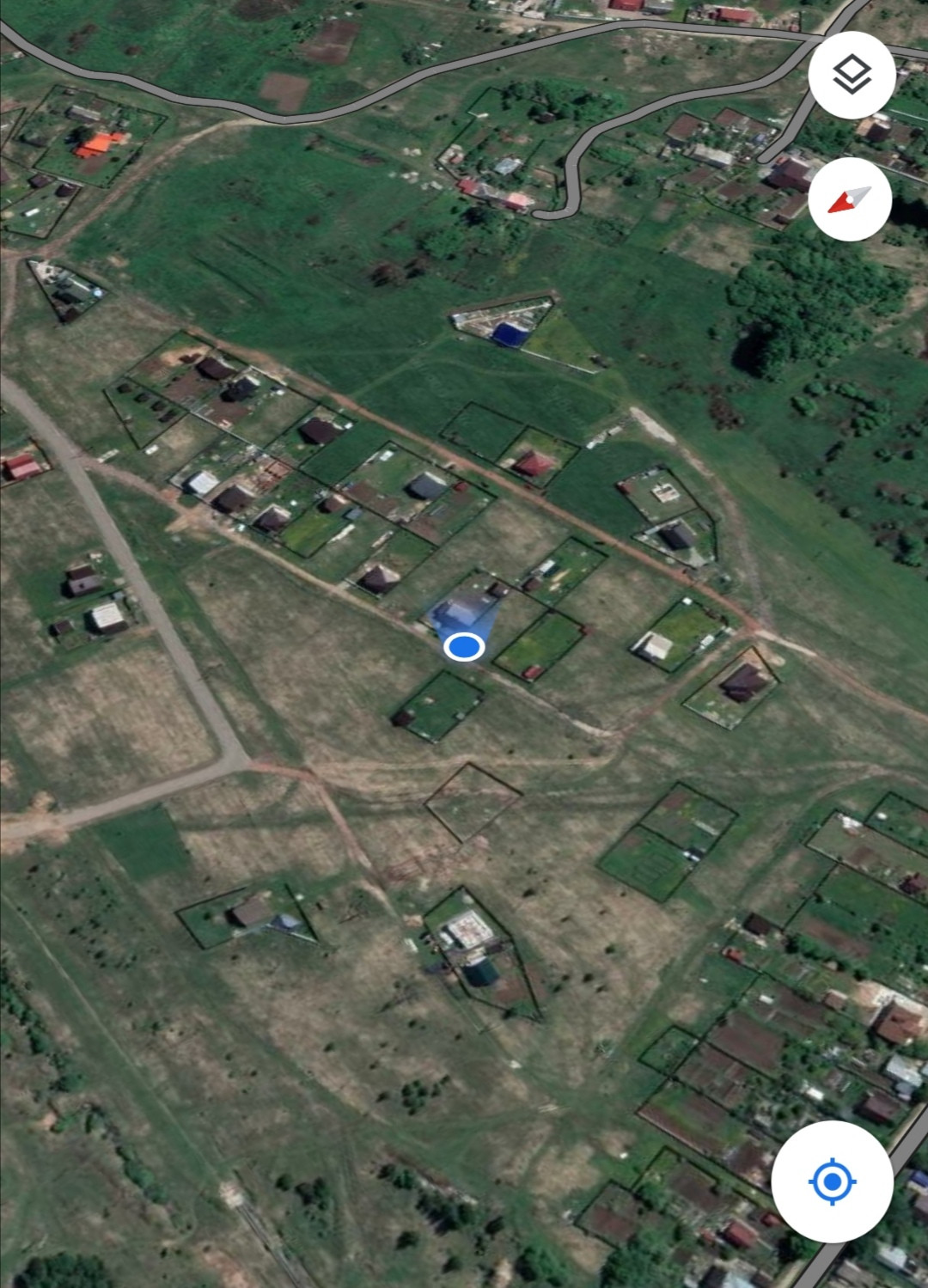Open the map layers selector
Viewport: 928px width, 1288px height.
852,76
